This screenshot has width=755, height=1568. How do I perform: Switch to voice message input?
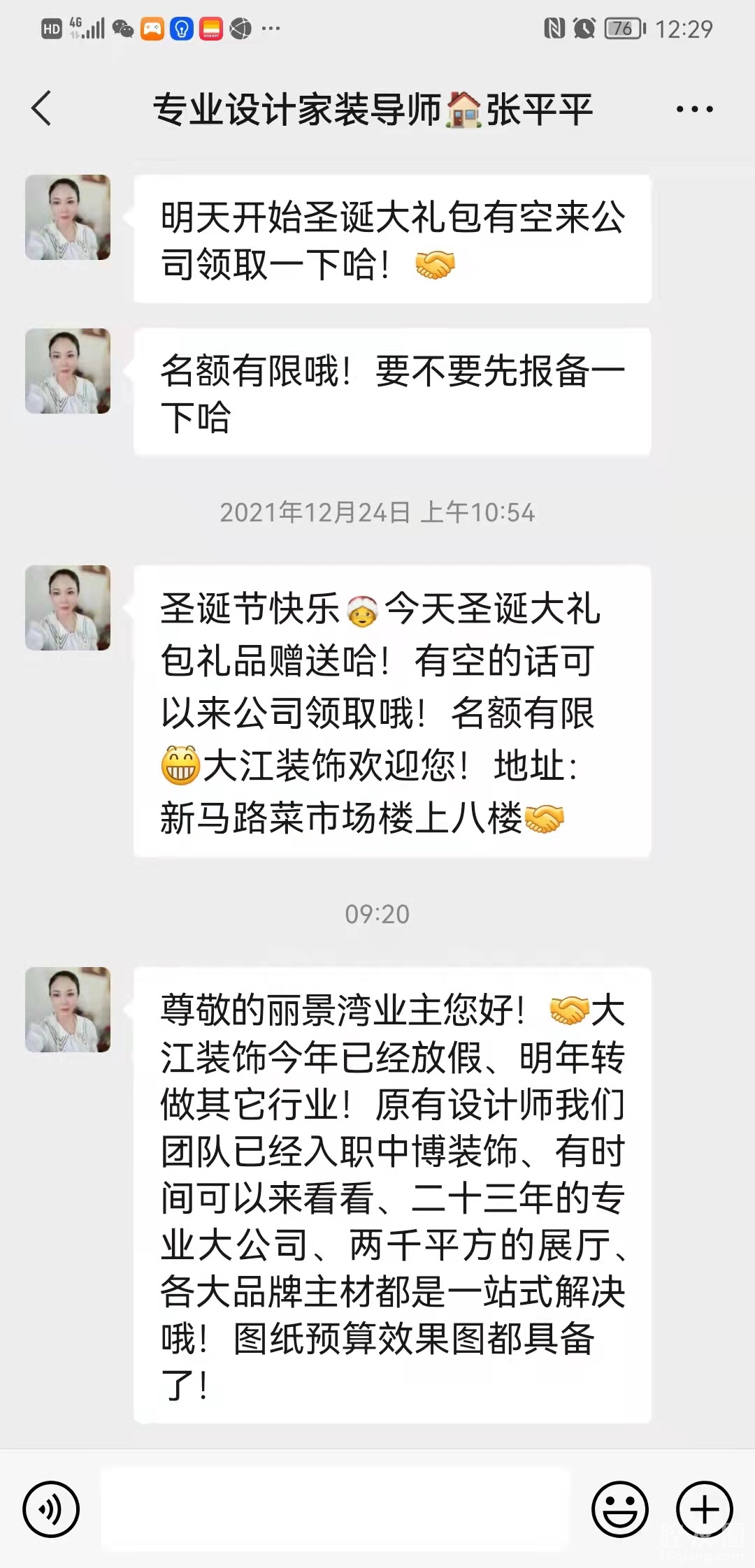pos(51,1509)
